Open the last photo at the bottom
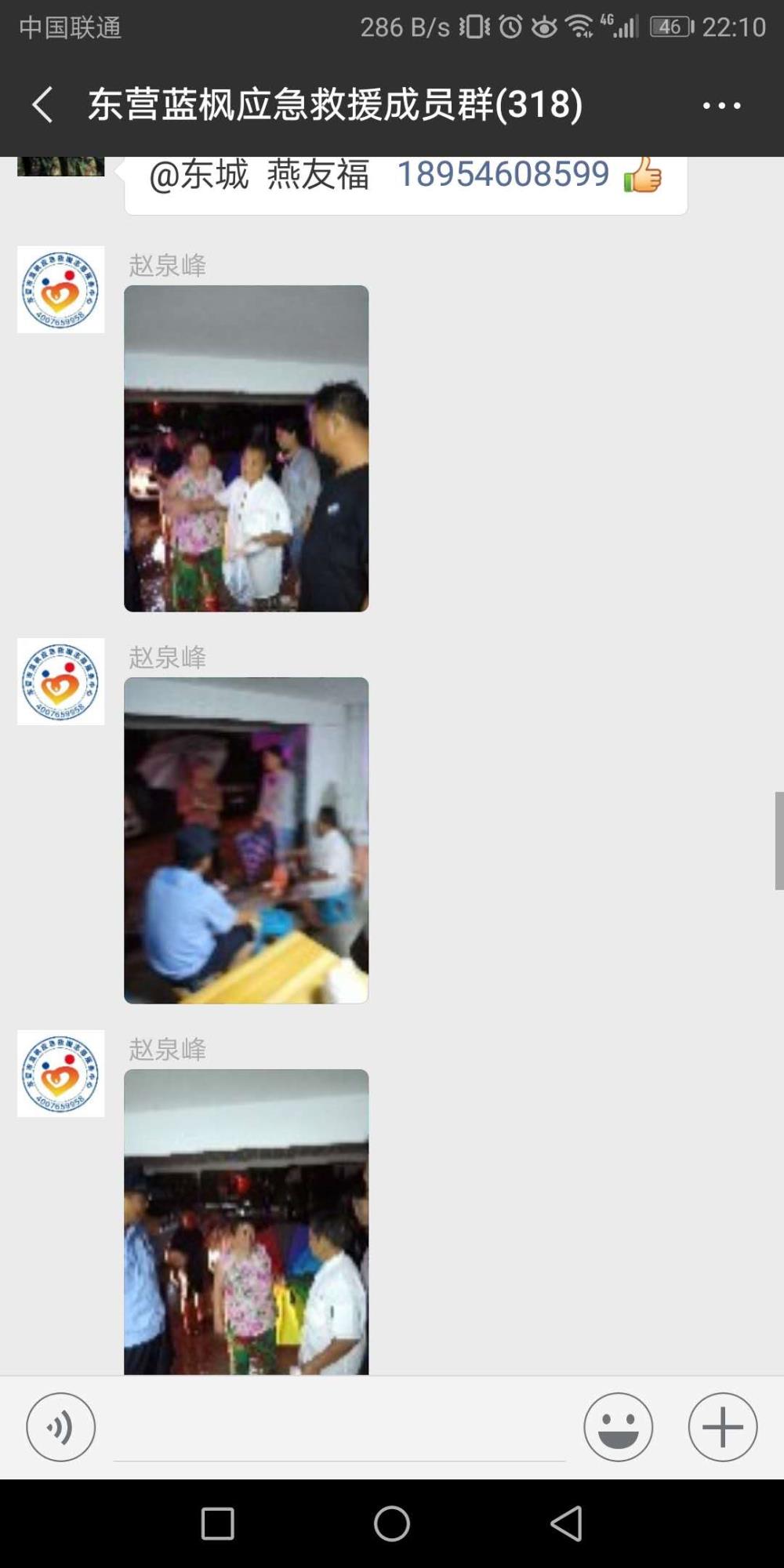Viewport: 784px width, 1568px height. pyautogui.click(x=246, y=1221)
